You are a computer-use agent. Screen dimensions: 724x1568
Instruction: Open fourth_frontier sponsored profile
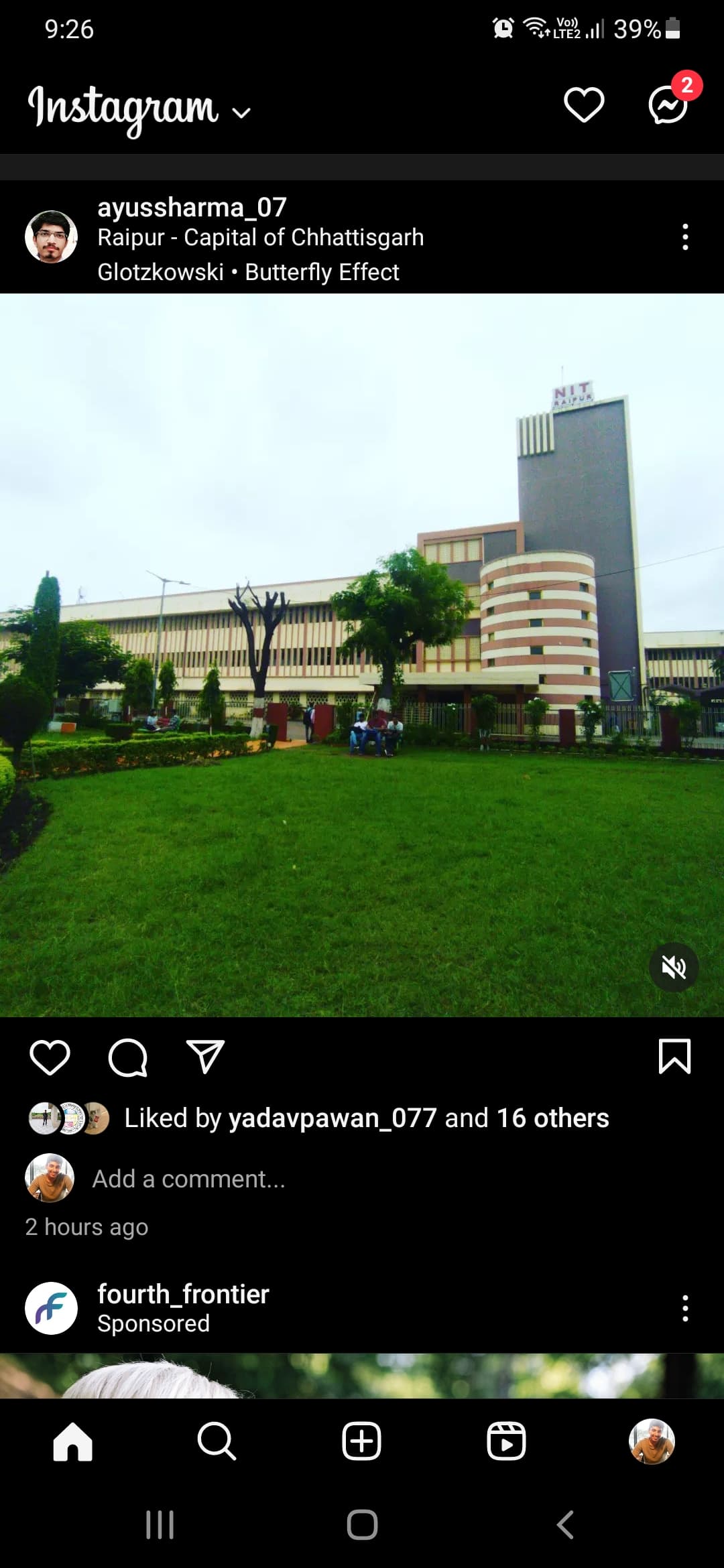click(183, 1294)
